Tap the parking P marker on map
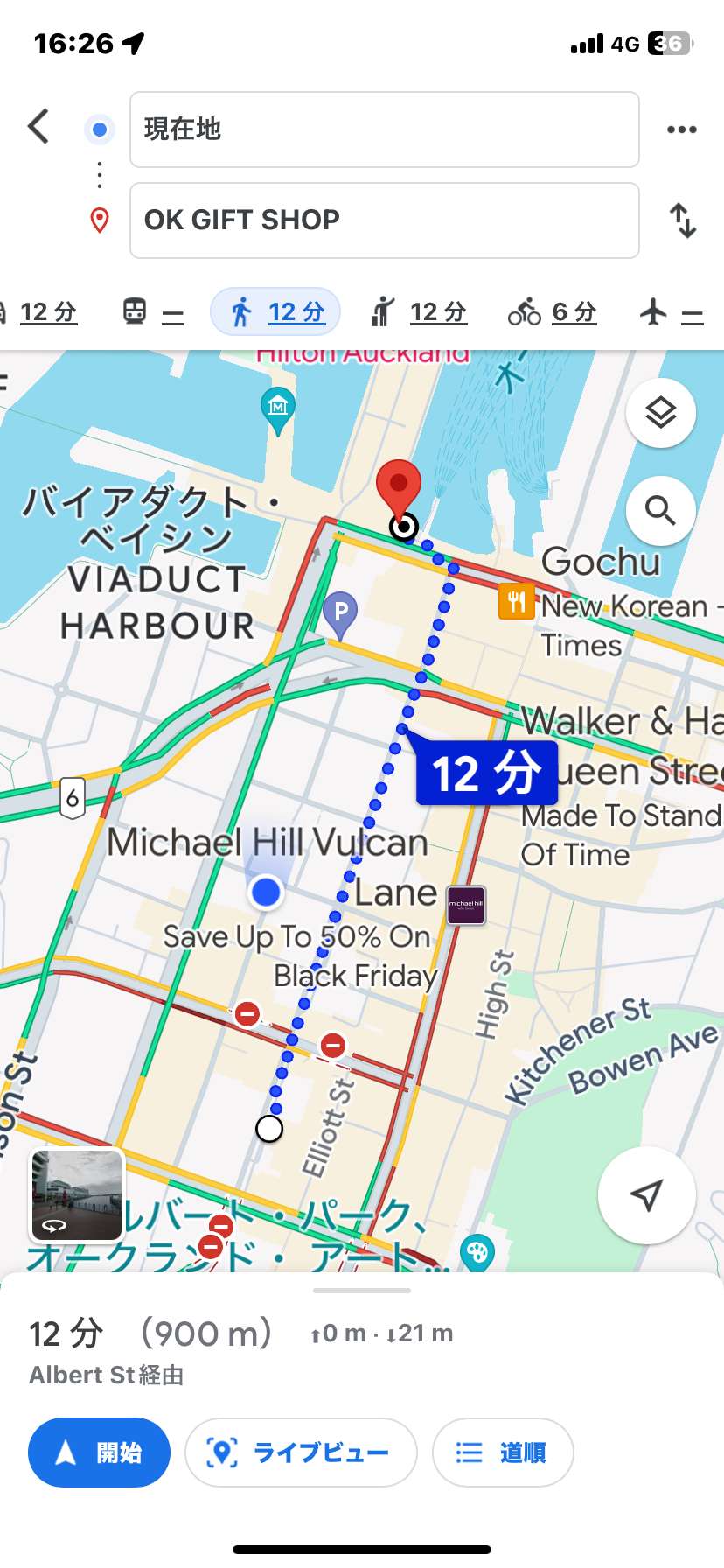This screenshot has width=724, height=1568. click(x=340, y=613)
